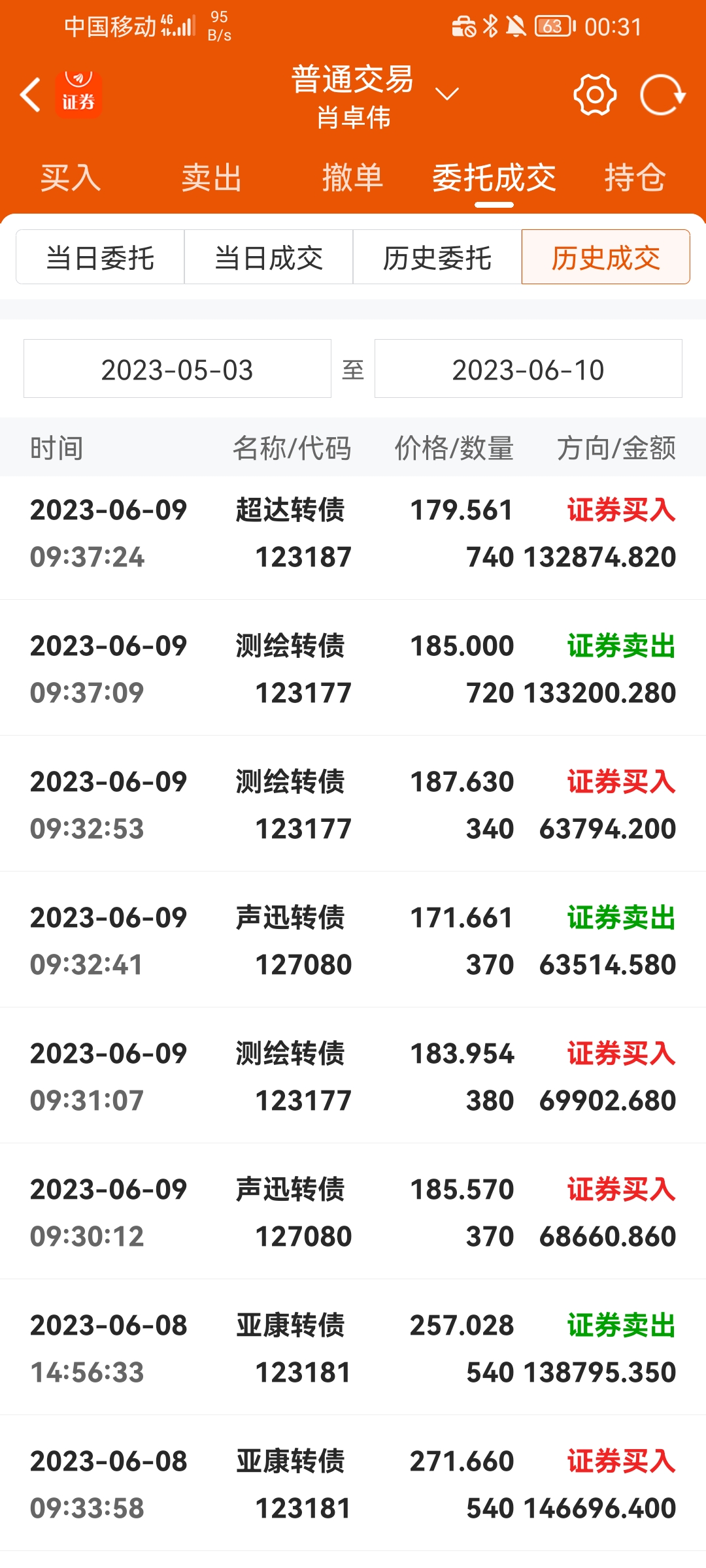Change the start date 2023-05-03

point(177,369)
